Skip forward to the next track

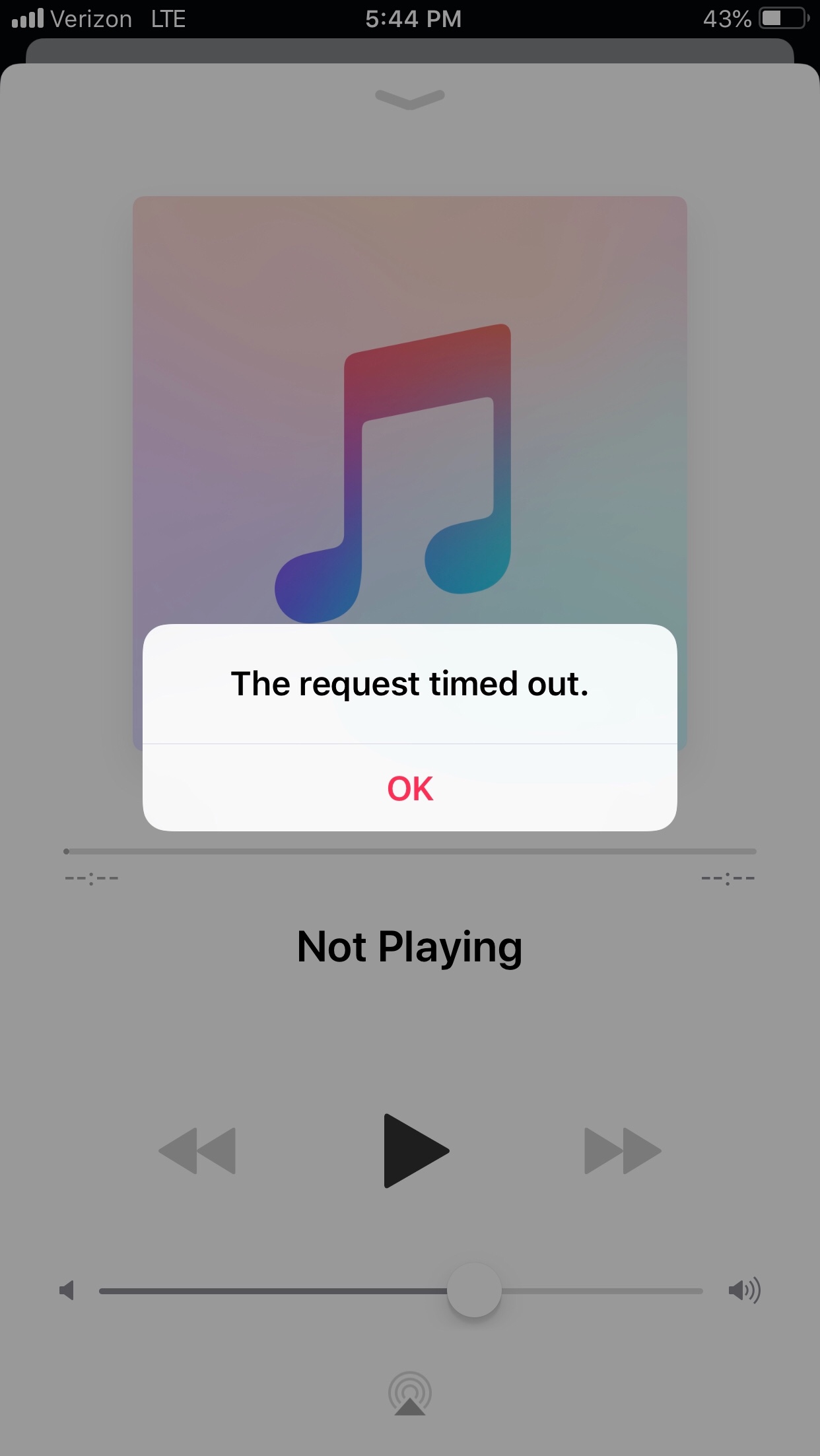(x=622, y=1151)
